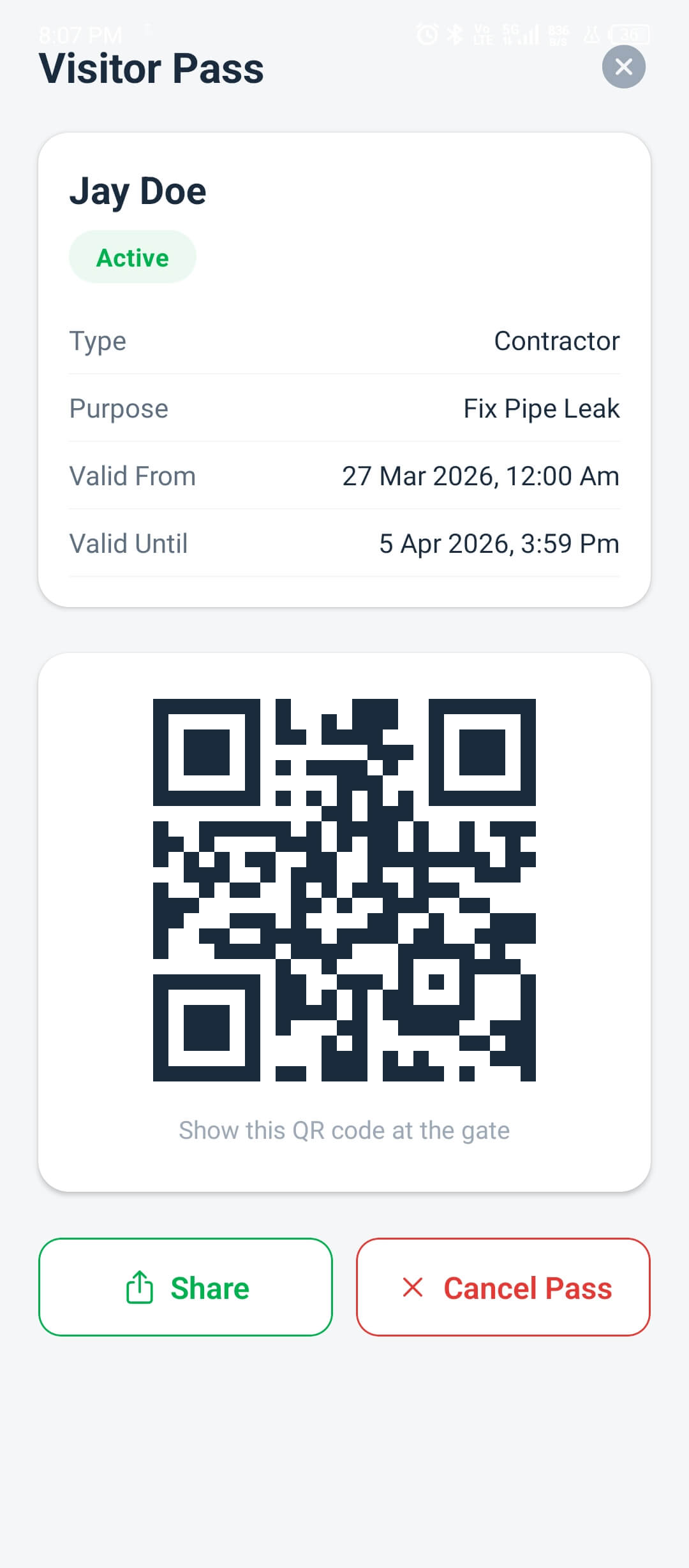Tap the Valid From date 27 Mar 2026
Screen dimensions: 689x1568
click(x=480, y=476)
